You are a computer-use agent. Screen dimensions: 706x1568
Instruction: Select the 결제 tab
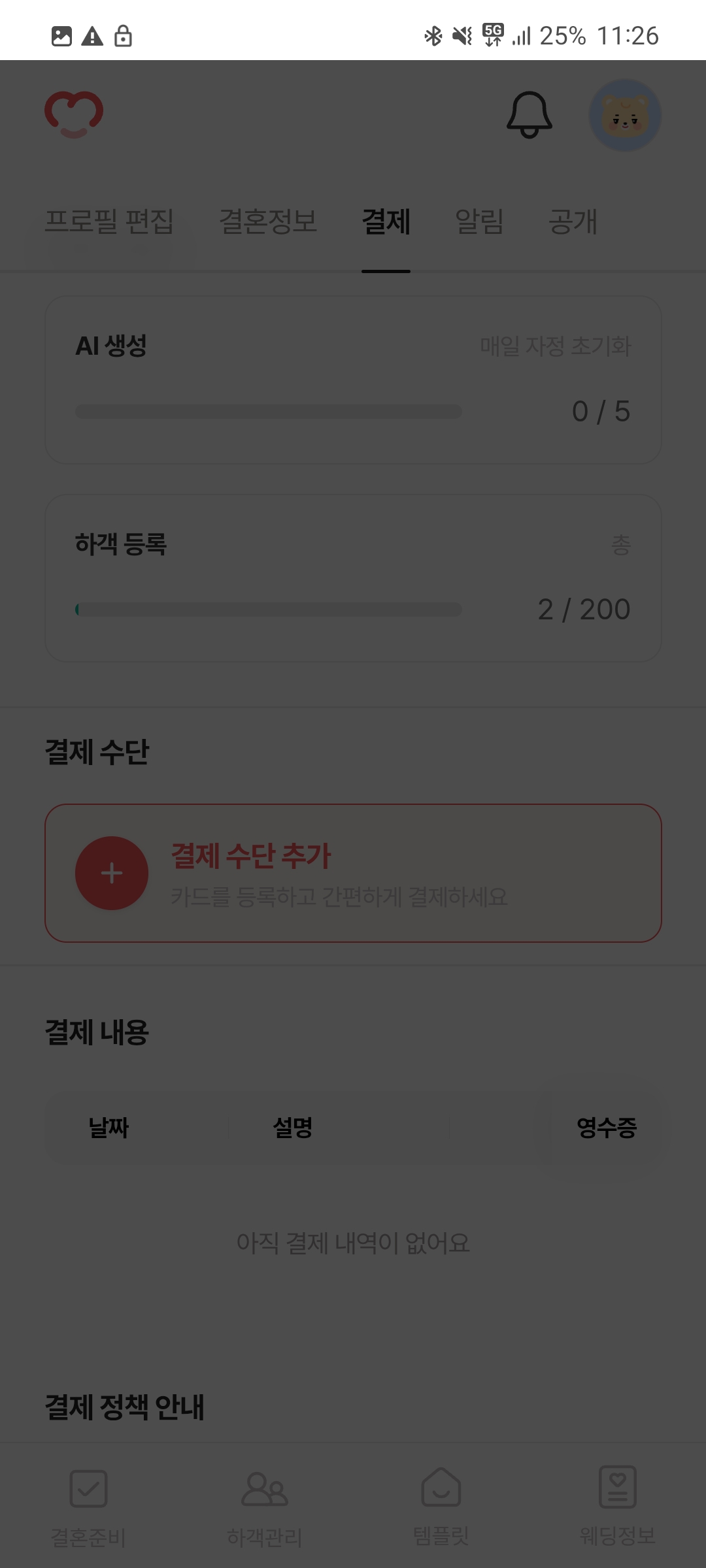coord(386,221)
